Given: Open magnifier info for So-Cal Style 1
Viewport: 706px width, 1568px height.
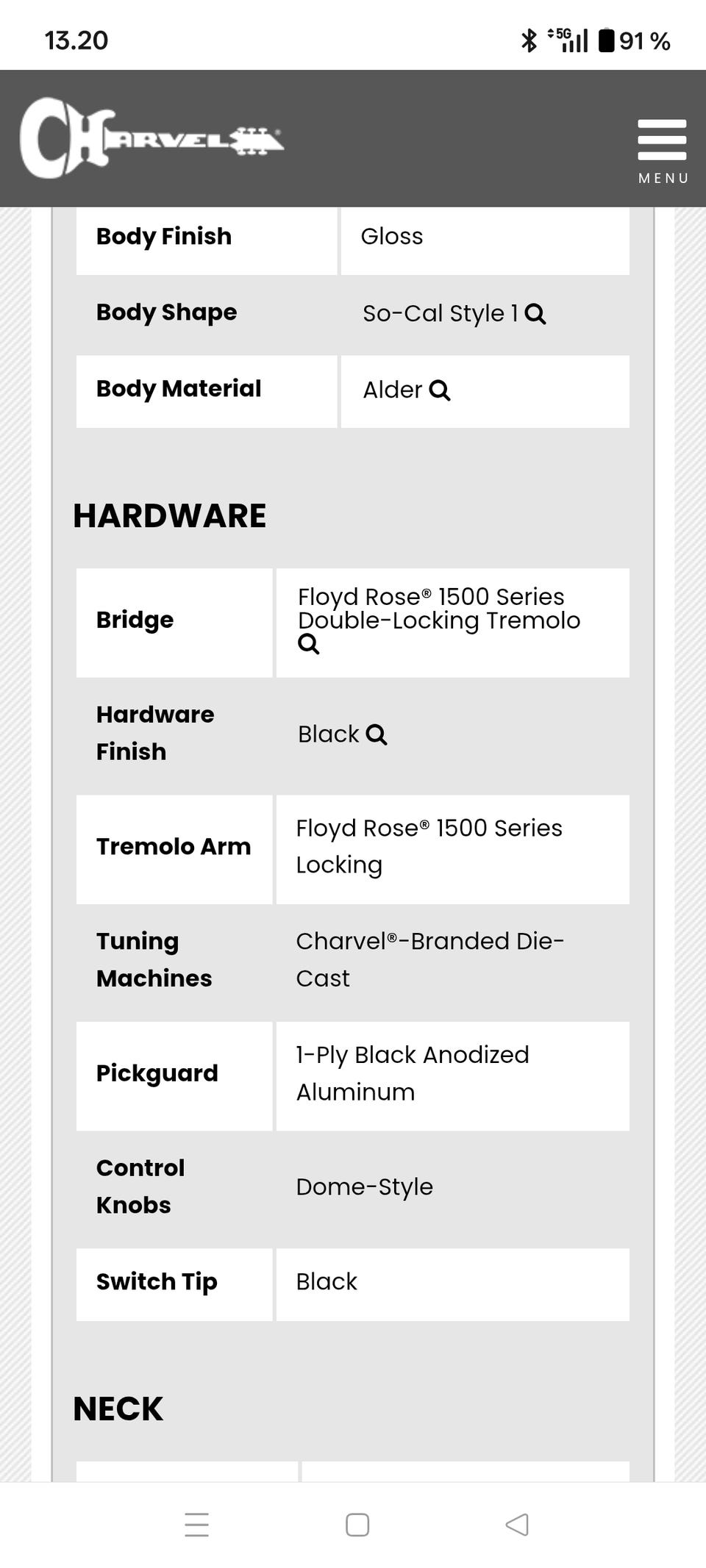Looking at the screenshot, I should point(535,314).
